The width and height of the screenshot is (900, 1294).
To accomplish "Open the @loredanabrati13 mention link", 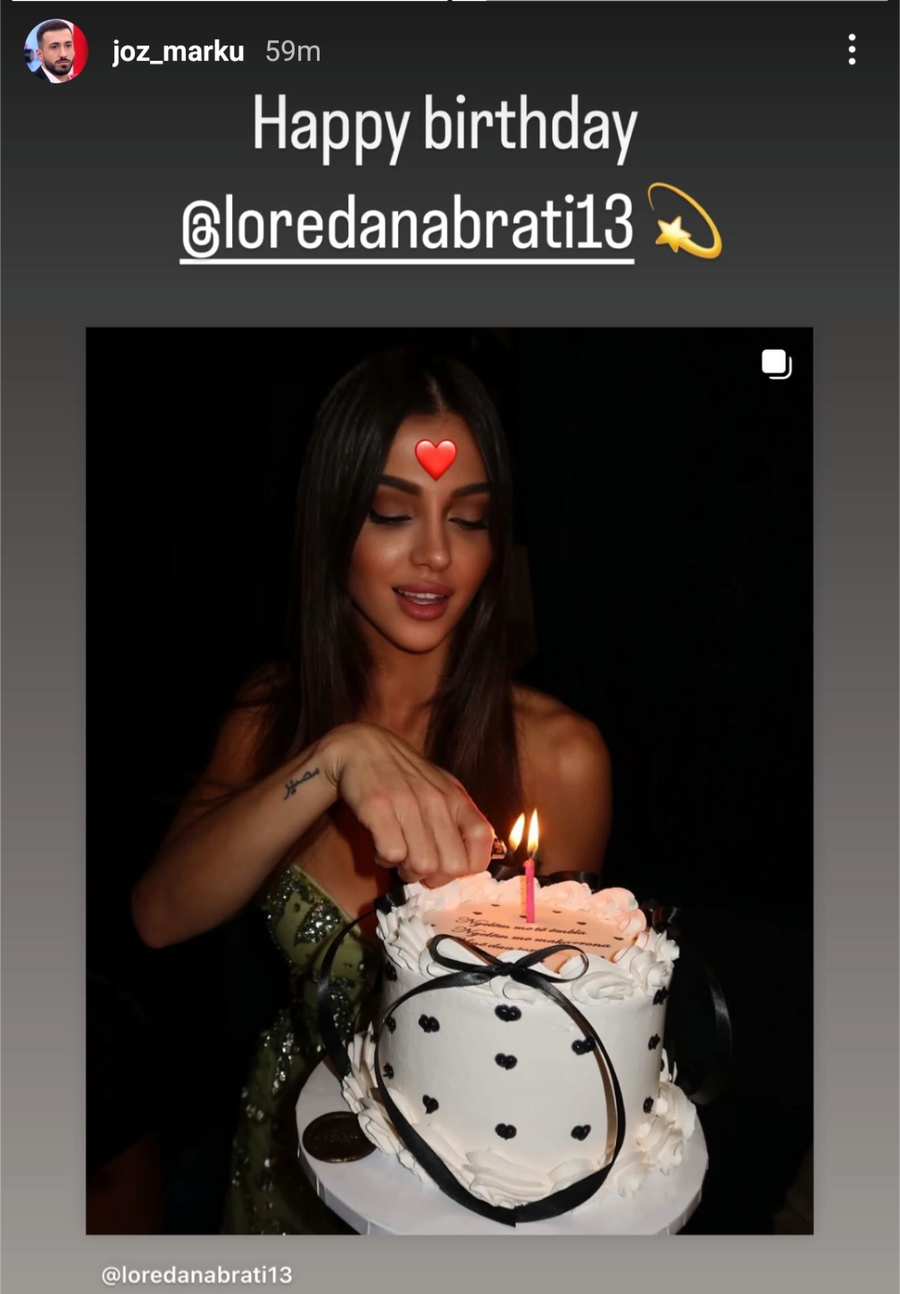I will click(x=407, y=228).
